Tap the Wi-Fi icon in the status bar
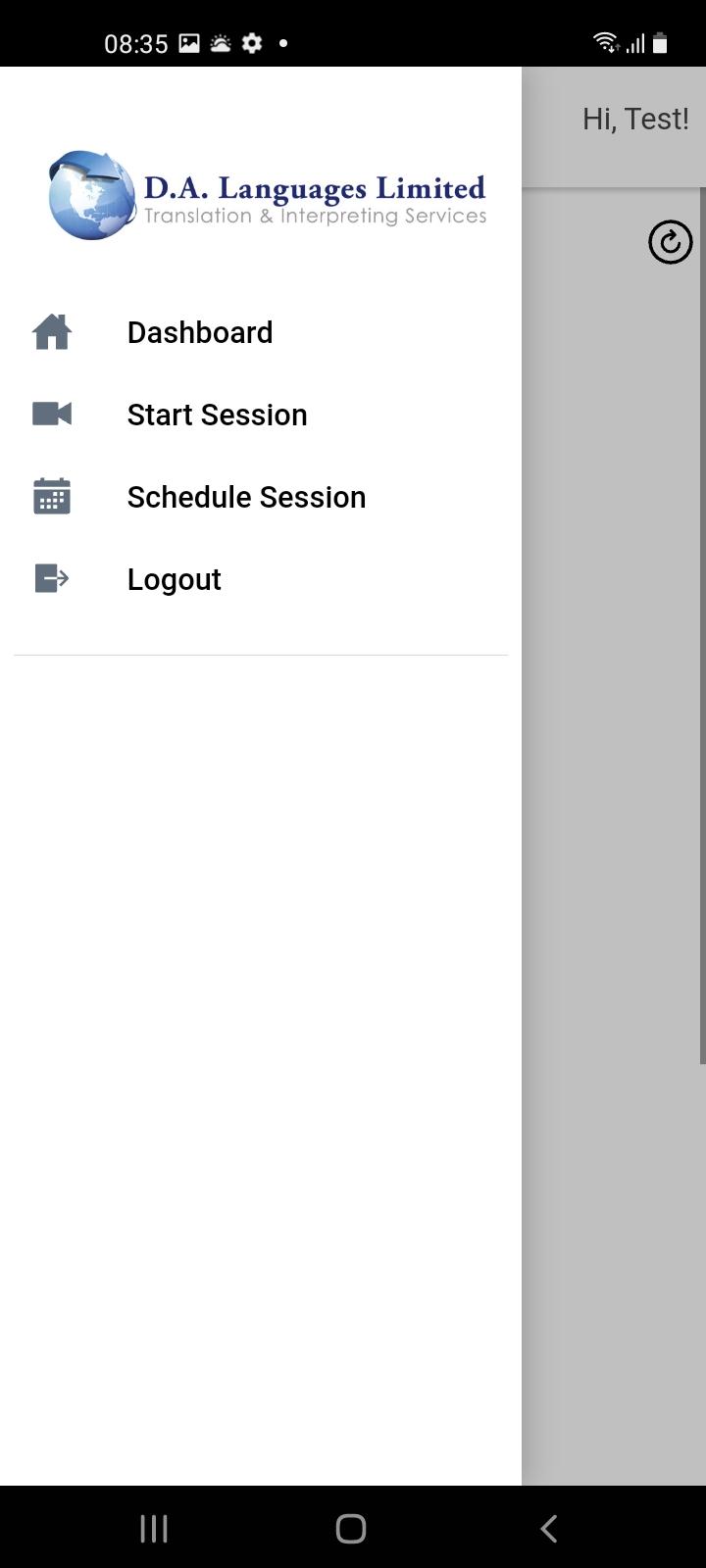706x1568 pixels. [602, 42]
